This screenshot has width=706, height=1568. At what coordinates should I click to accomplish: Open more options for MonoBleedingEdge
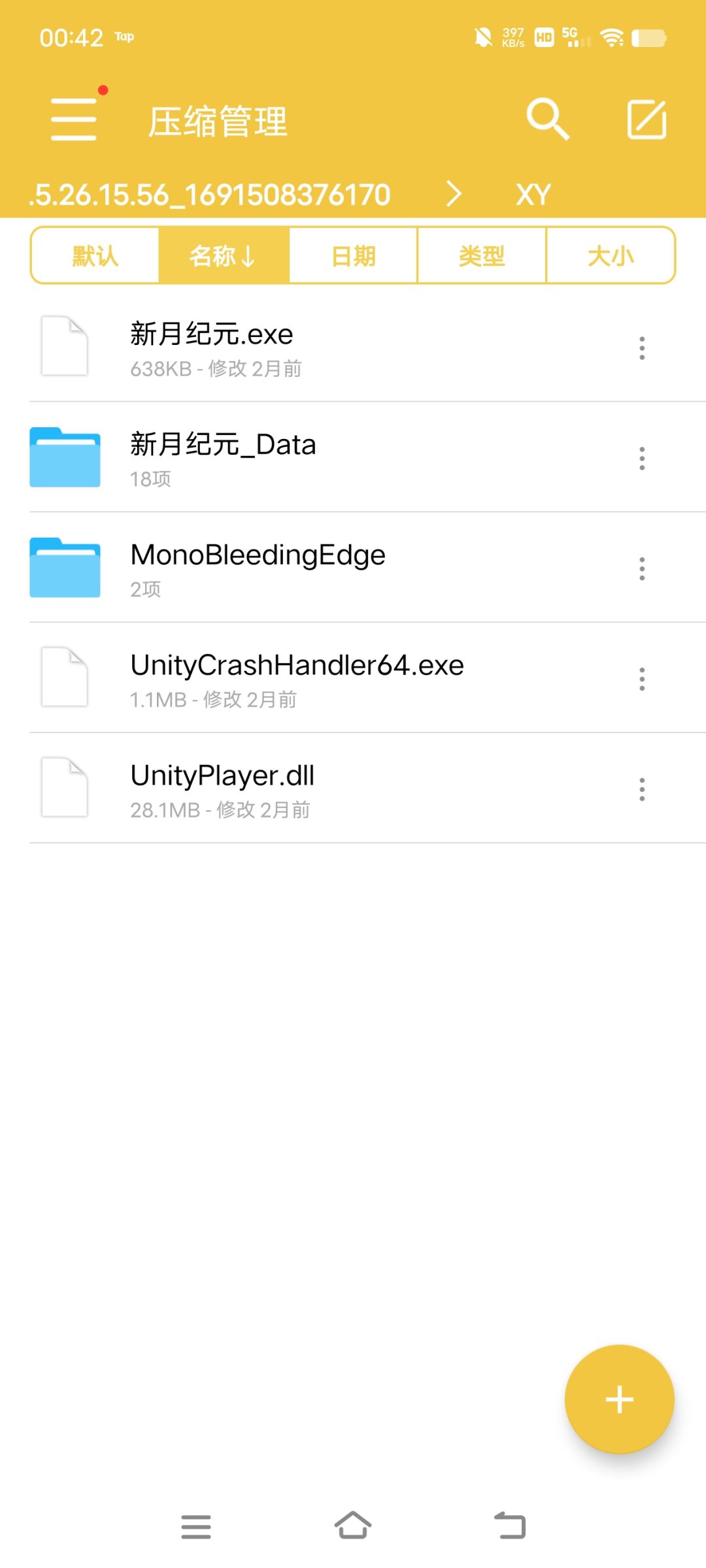(x=642, y=569)
